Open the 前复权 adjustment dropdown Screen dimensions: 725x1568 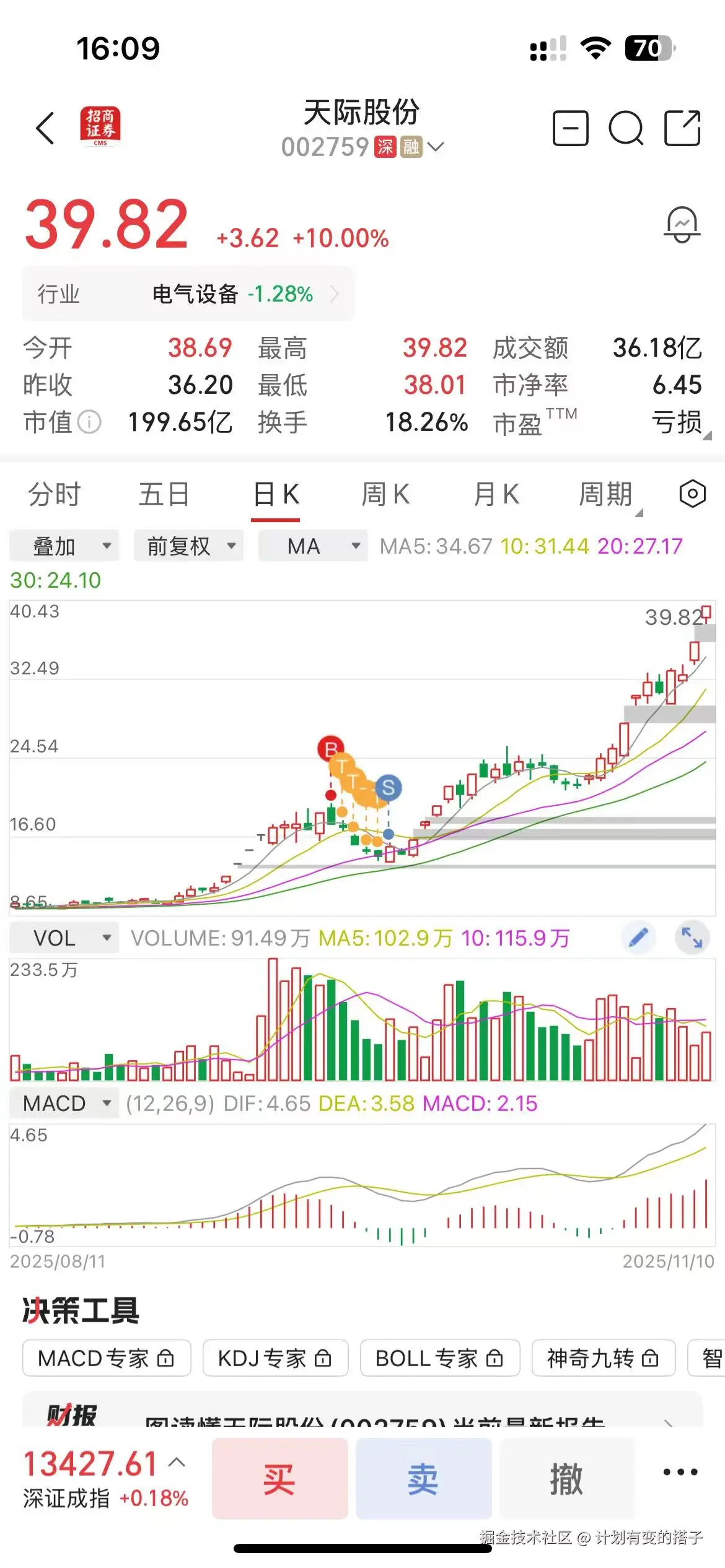(187, 546)
